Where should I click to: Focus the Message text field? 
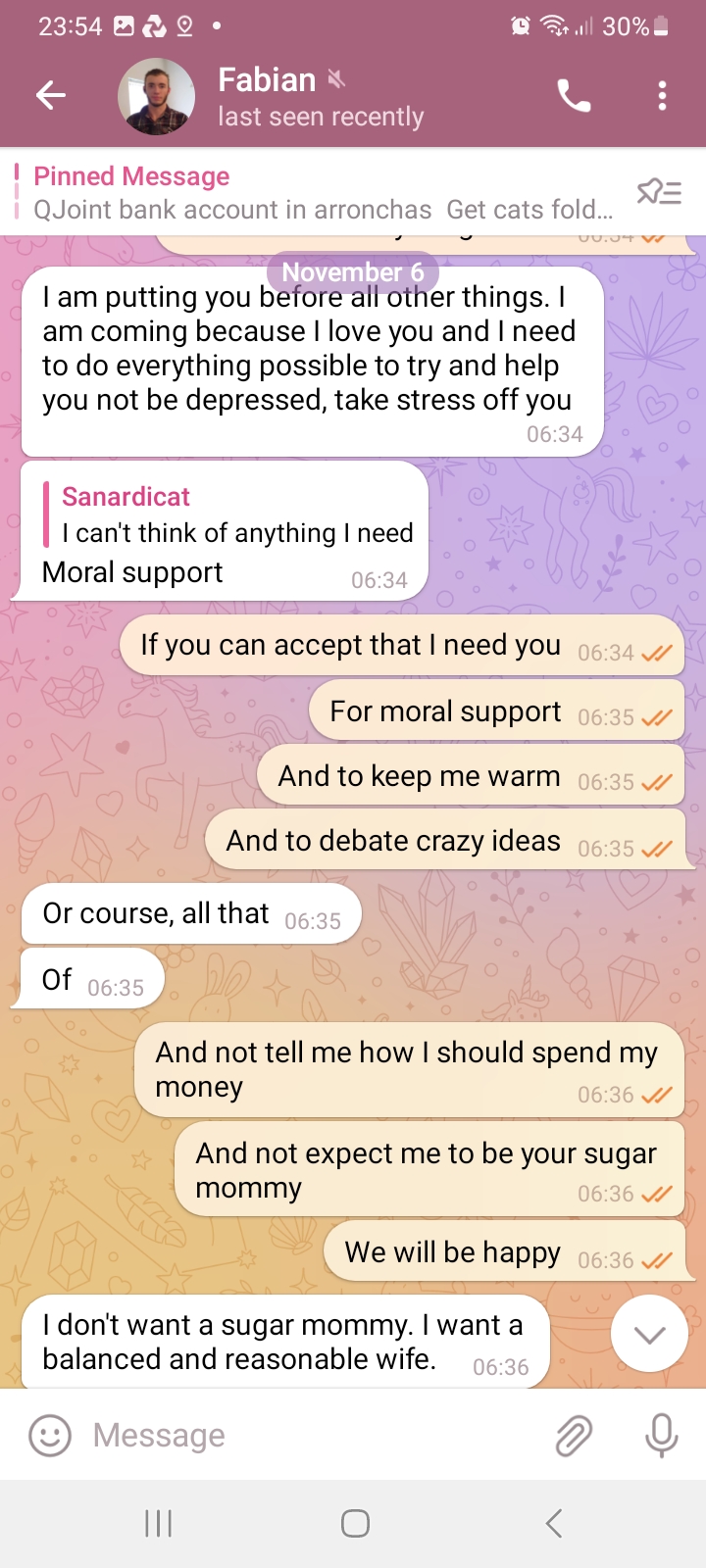tap(314, 1436)
